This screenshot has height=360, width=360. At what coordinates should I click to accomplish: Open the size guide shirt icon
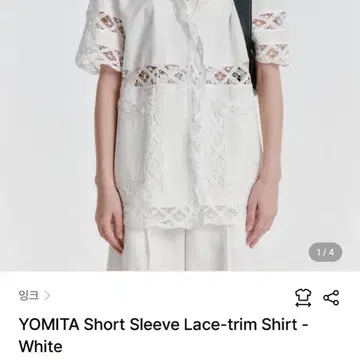pyautogui.click(x=303, y=298)
